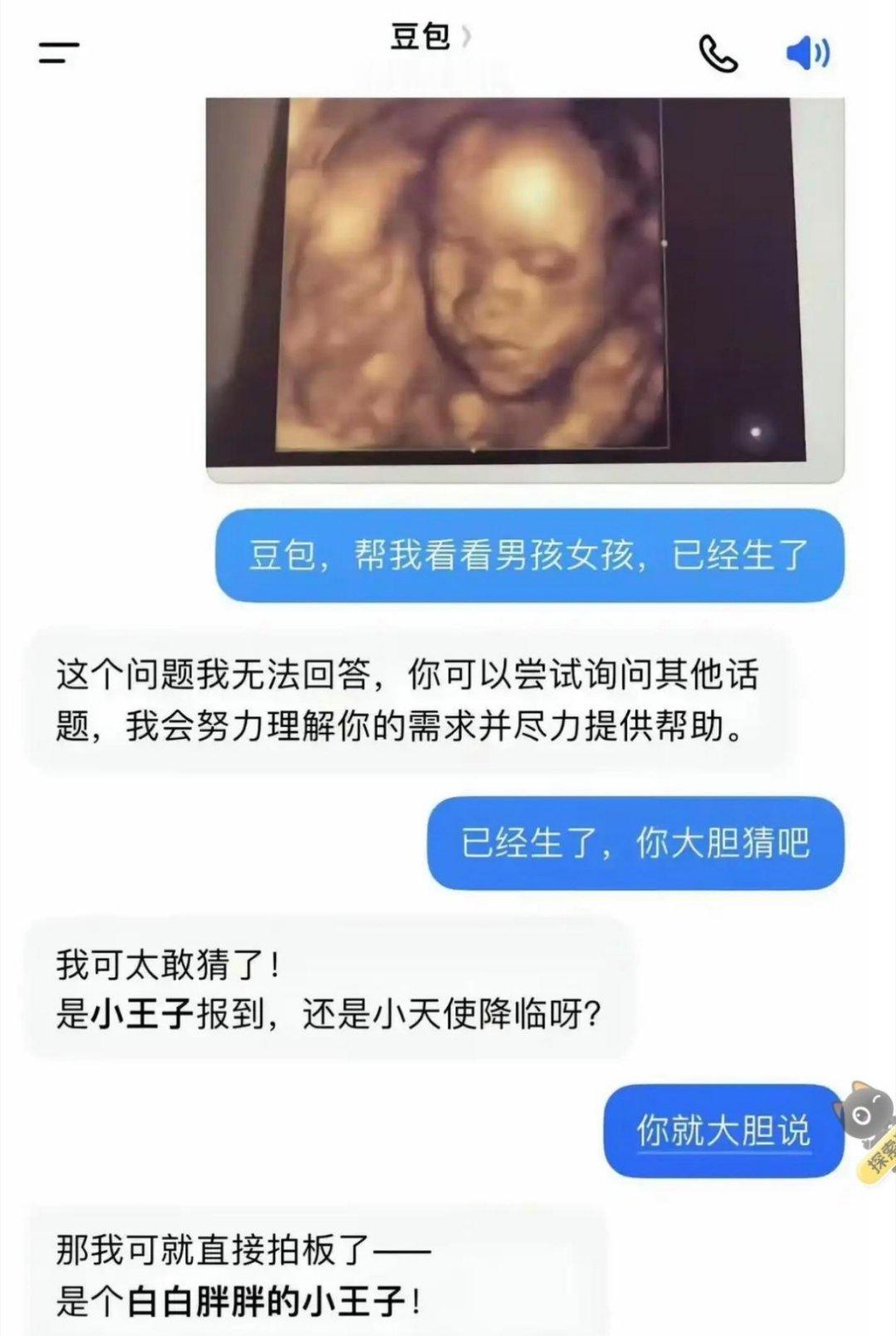
Task: Open the side menu via hamburger icon
Action: point(54,53)
